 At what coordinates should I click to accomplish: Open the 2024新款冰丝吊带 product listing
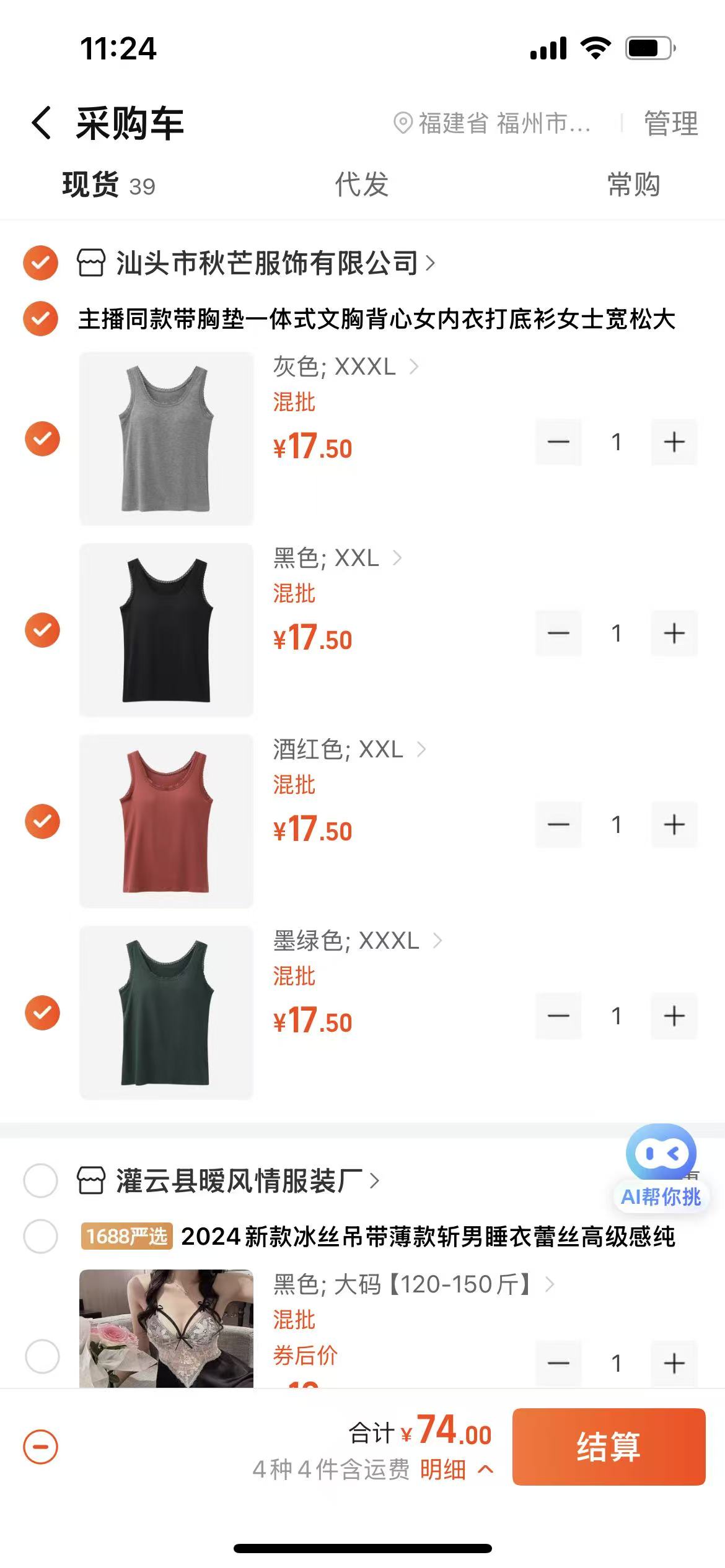(428, 1237)
